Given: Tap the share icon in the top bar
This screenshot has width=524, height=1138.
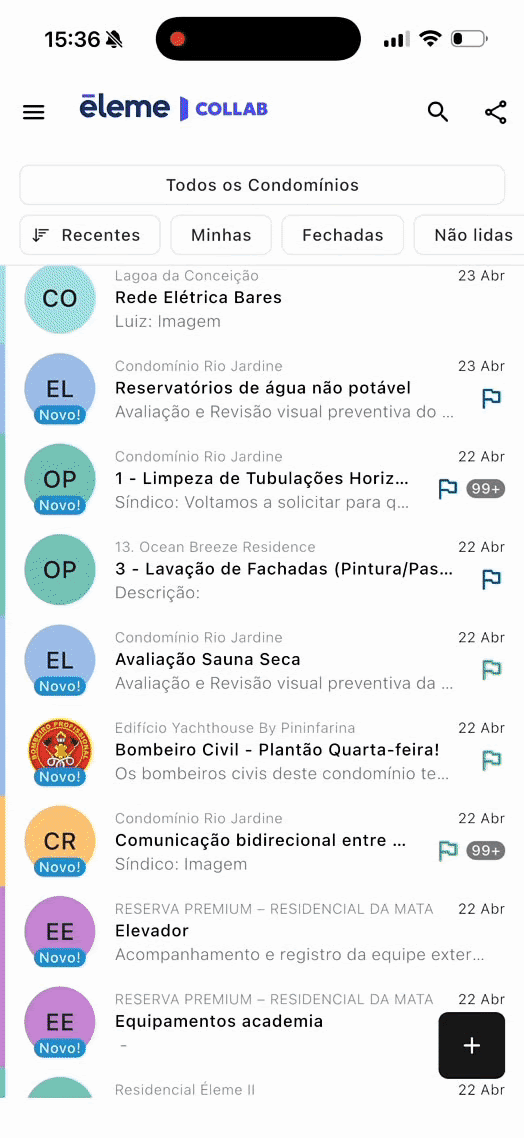Looking at the screenshot, I should click(496, 112).
